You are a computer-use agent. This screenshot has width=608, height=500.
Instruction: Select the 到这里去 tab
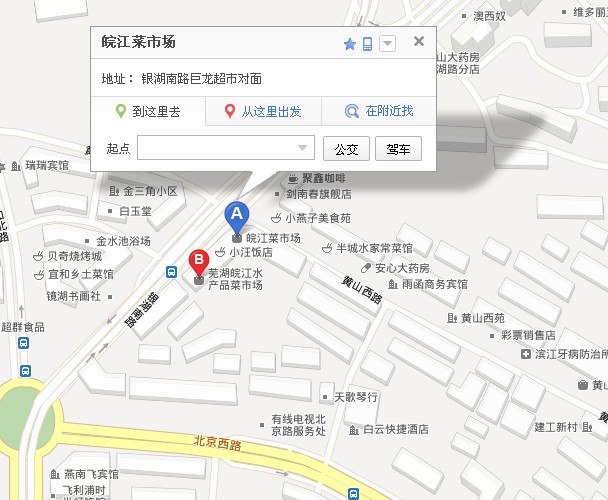click(x=148, y=112)
